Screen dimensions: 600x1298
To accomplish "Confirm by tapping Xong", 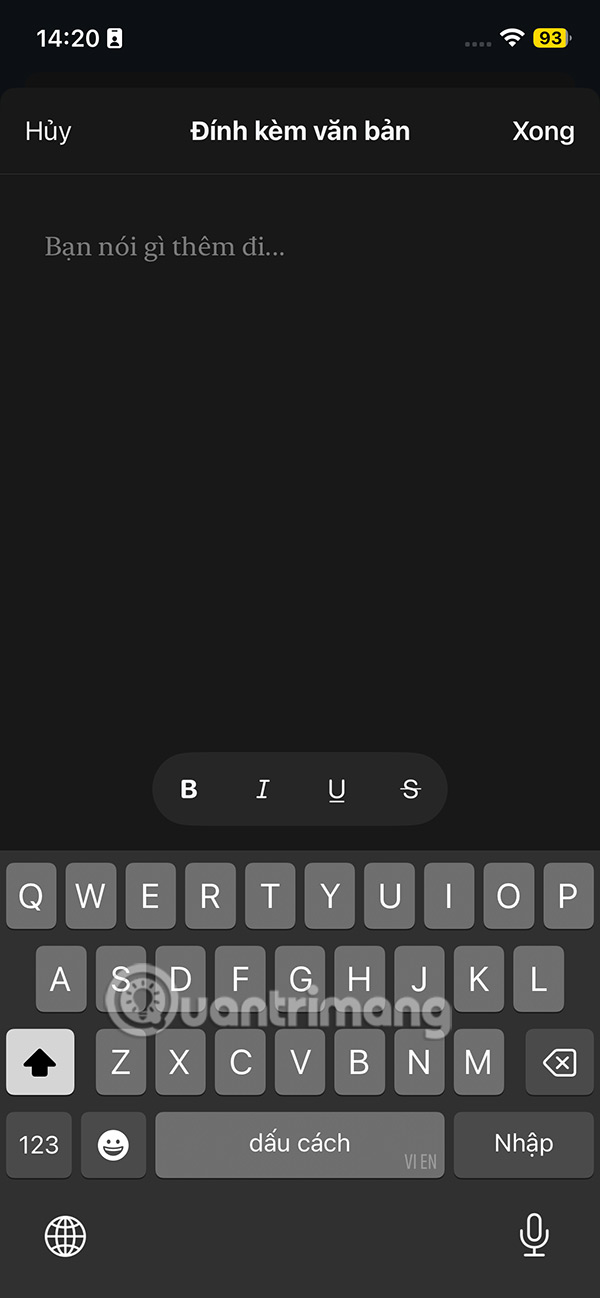I will [x=543, y=131].
